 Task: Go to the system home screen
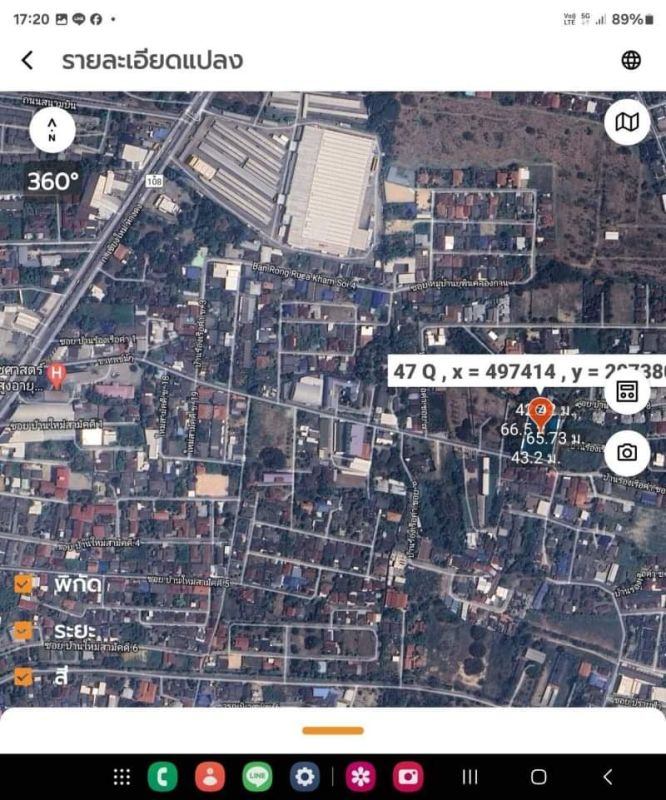coord(538,777)
